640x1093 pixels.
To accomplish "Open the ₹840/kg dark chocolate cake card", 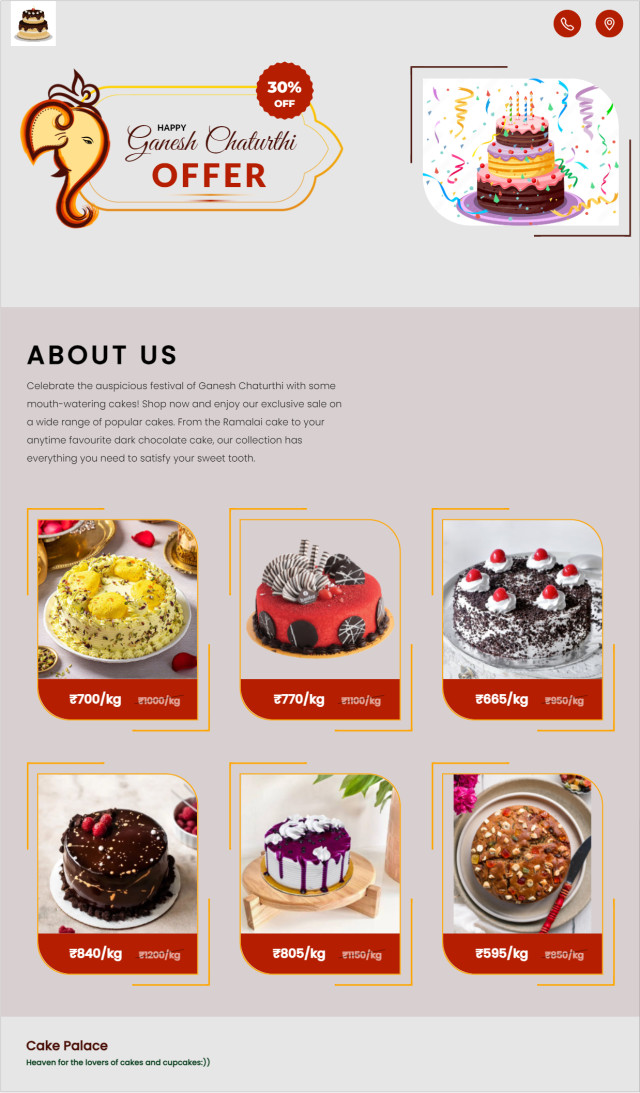I will 118,874.
